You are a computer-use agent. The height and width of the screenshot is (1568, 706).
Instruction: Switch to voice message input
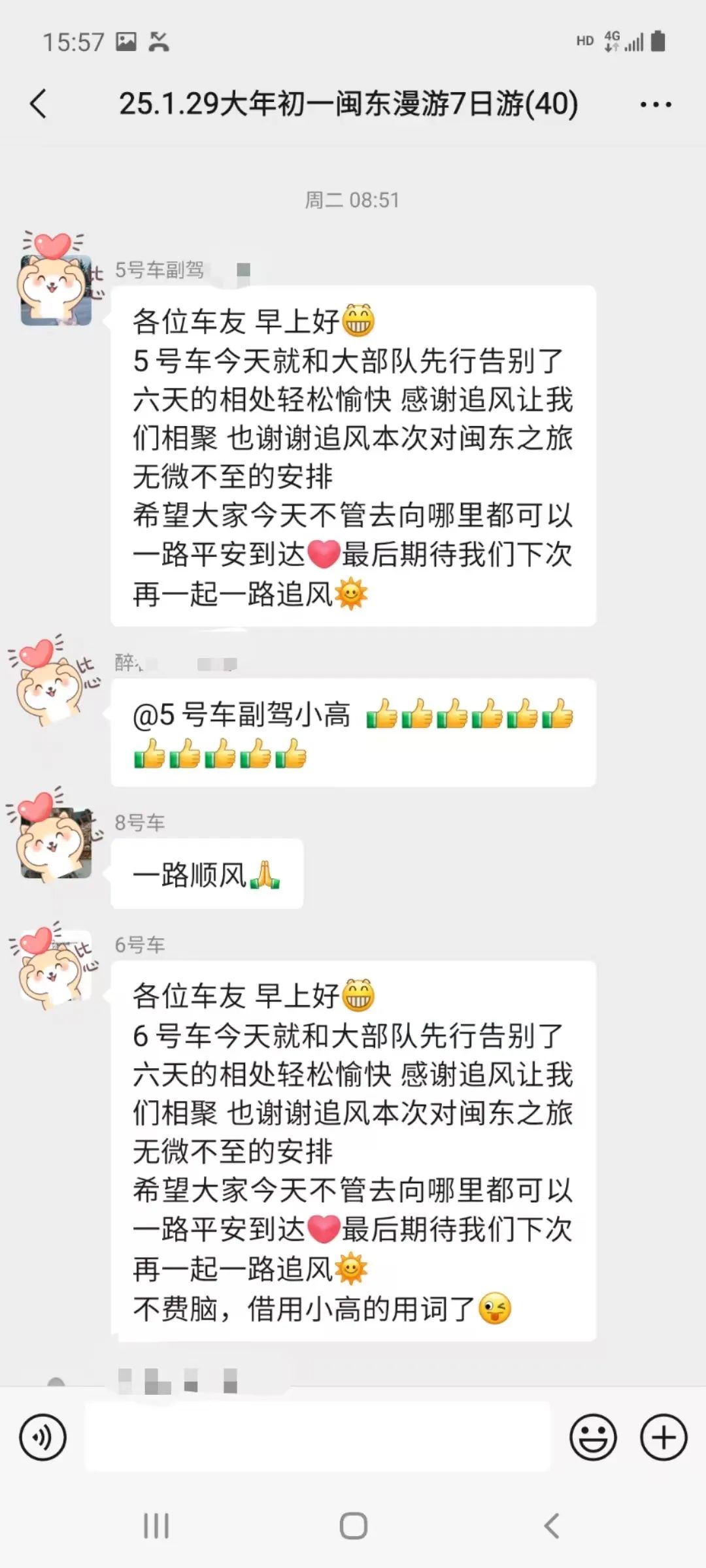pos(43,1437)
